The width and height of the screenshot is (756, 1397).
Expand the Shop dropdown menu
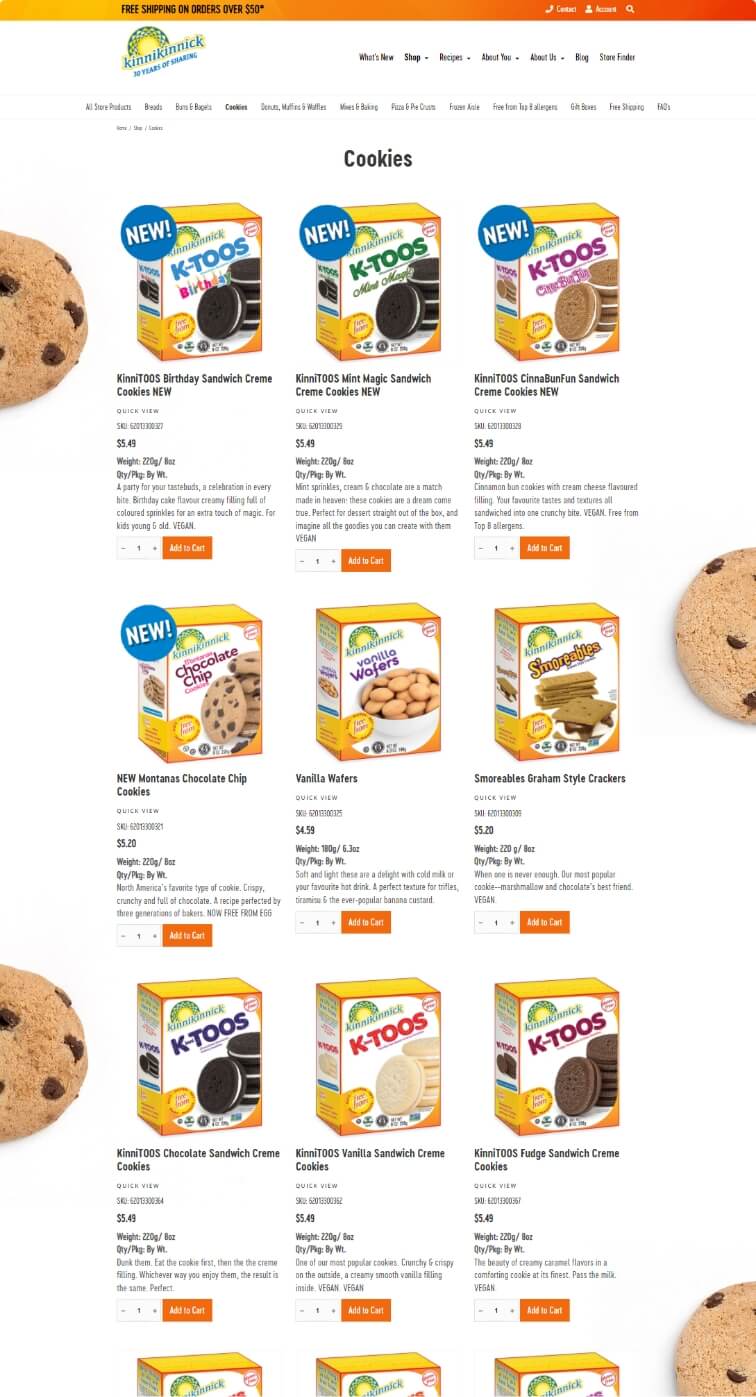[x=415, y=57]
